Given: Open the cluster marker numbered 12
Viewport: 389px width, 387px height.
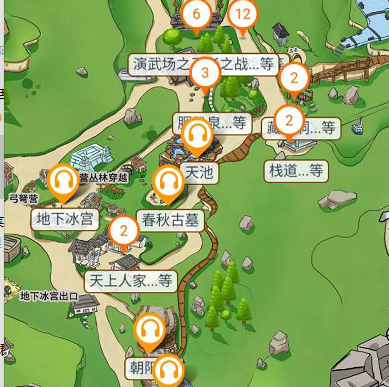Looking at the screenshot, I should click(243, 16).
